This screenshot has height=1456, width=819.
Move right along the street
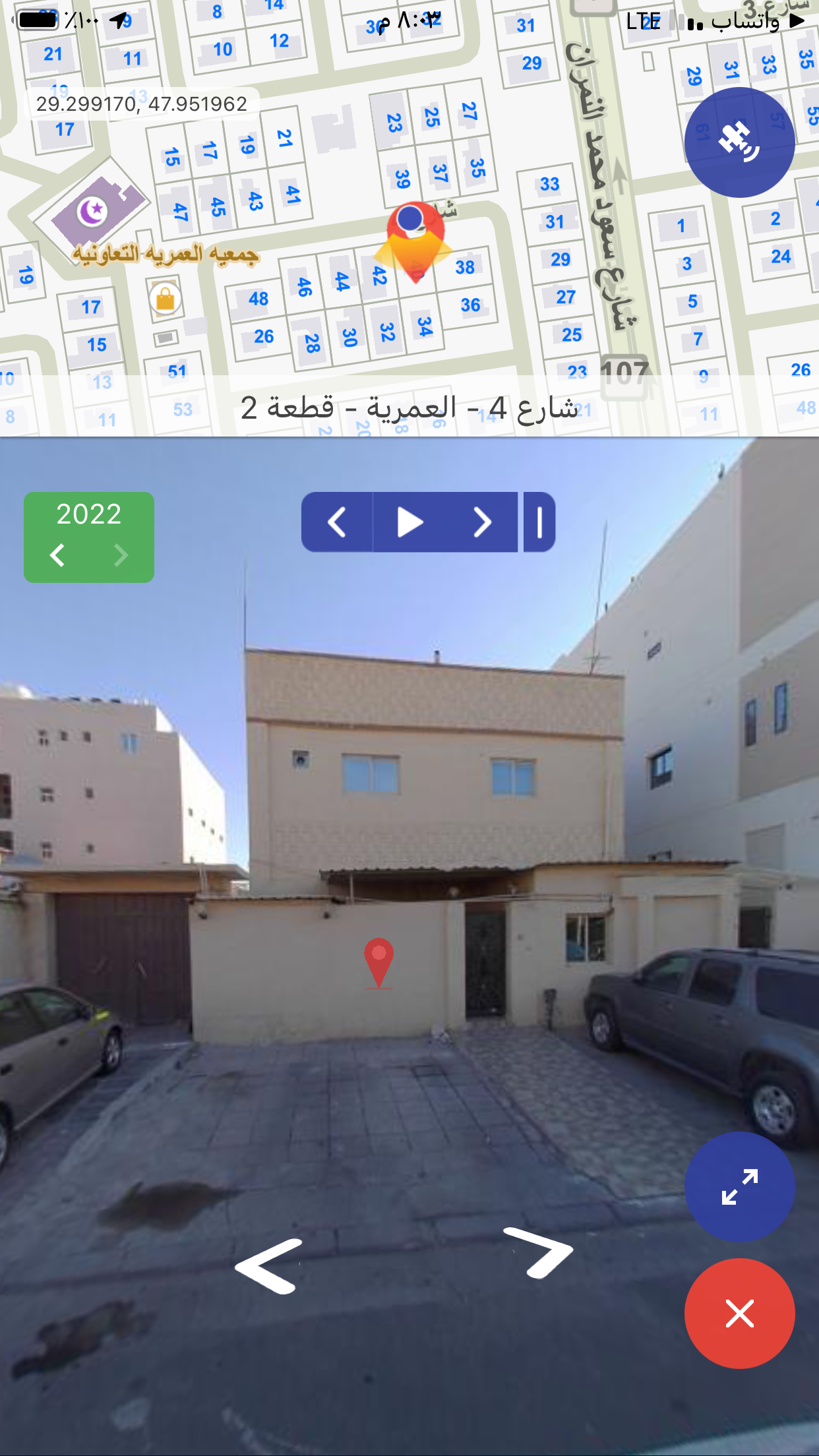point(539,1252)
